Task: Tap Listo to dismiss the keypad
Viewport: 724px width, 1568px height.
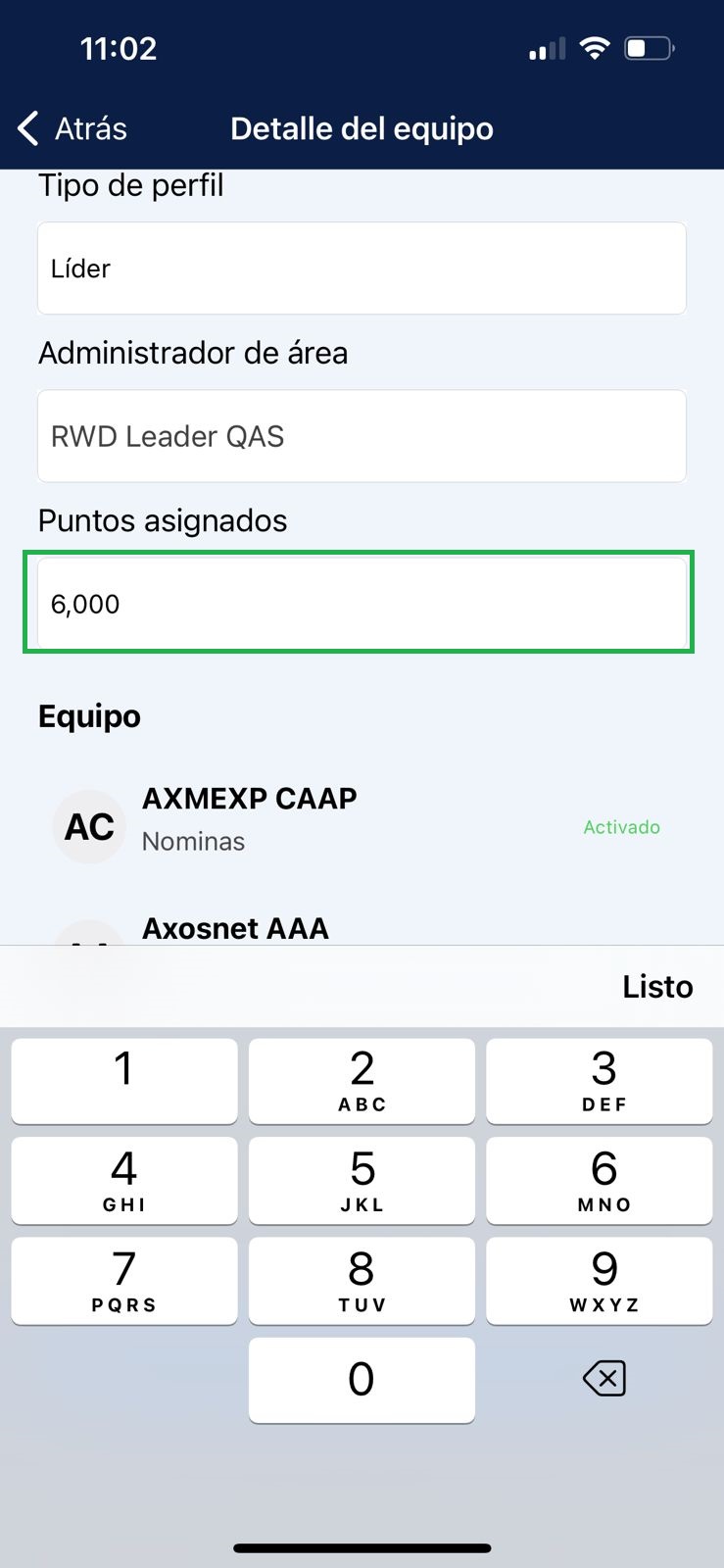Action: coord(656,987)
